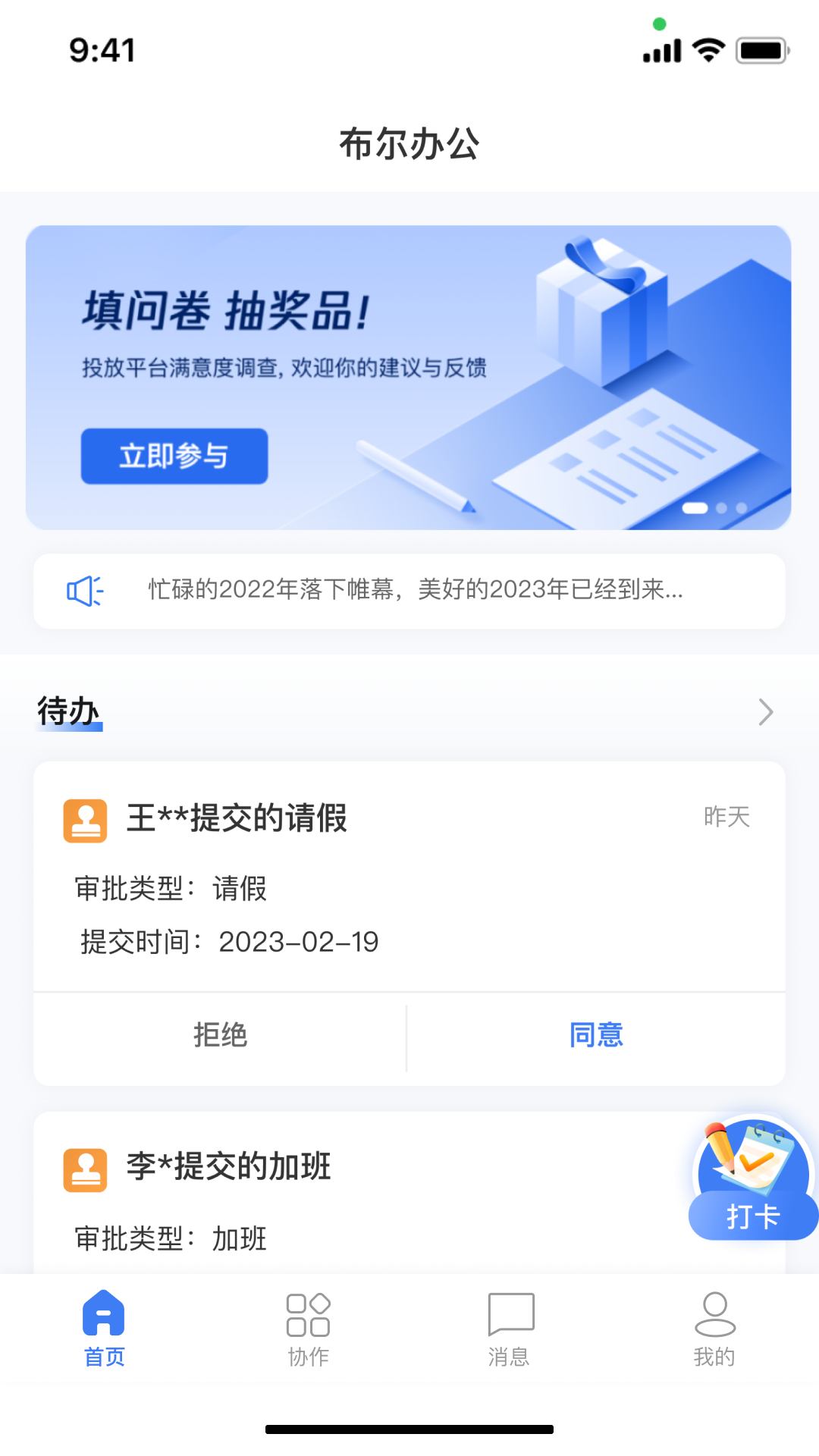Click the 待办 section heading
The image size is (819, 1456).
click(x=68, y=711)
